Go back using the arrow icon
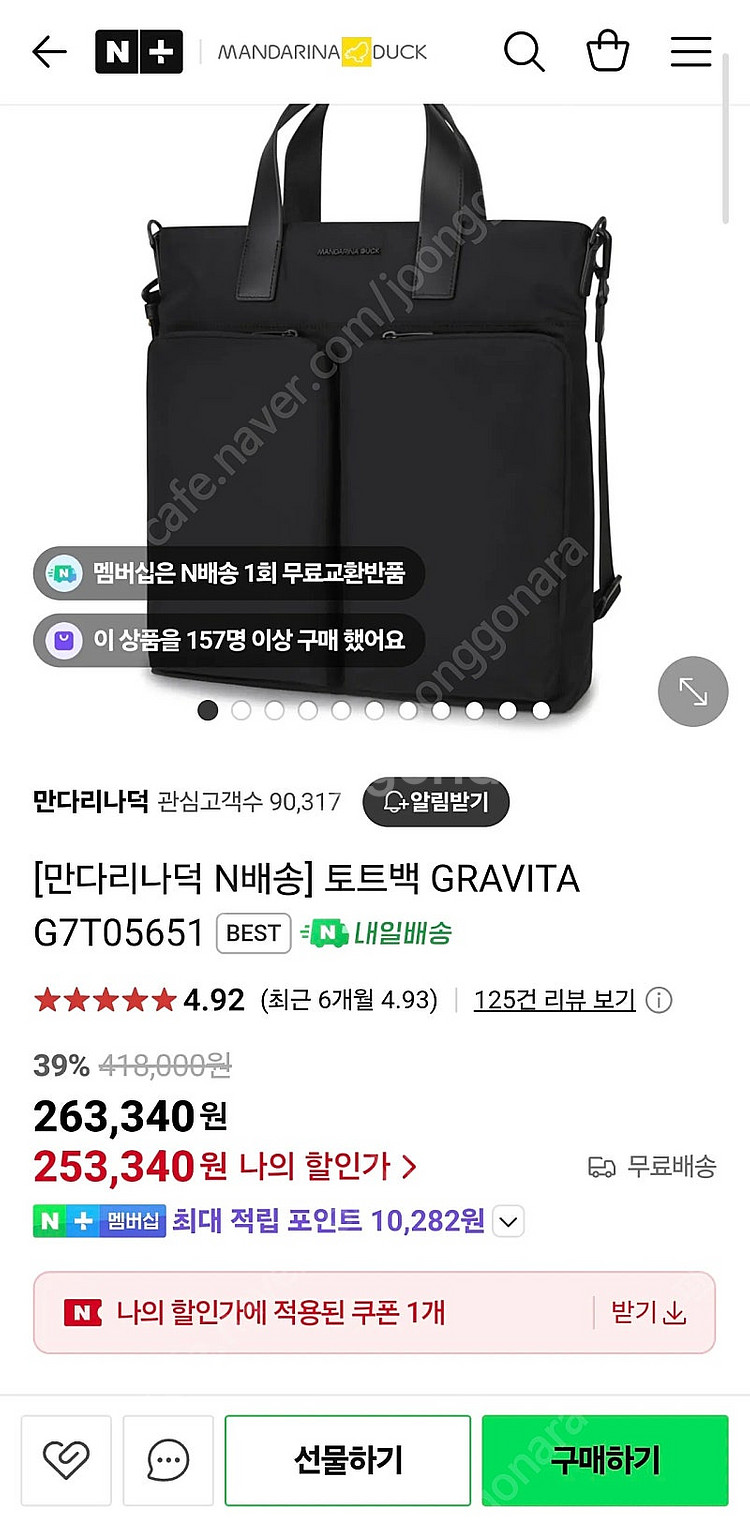The width and height of the screenshot is (750, 1536). click(x=49, y=52)
